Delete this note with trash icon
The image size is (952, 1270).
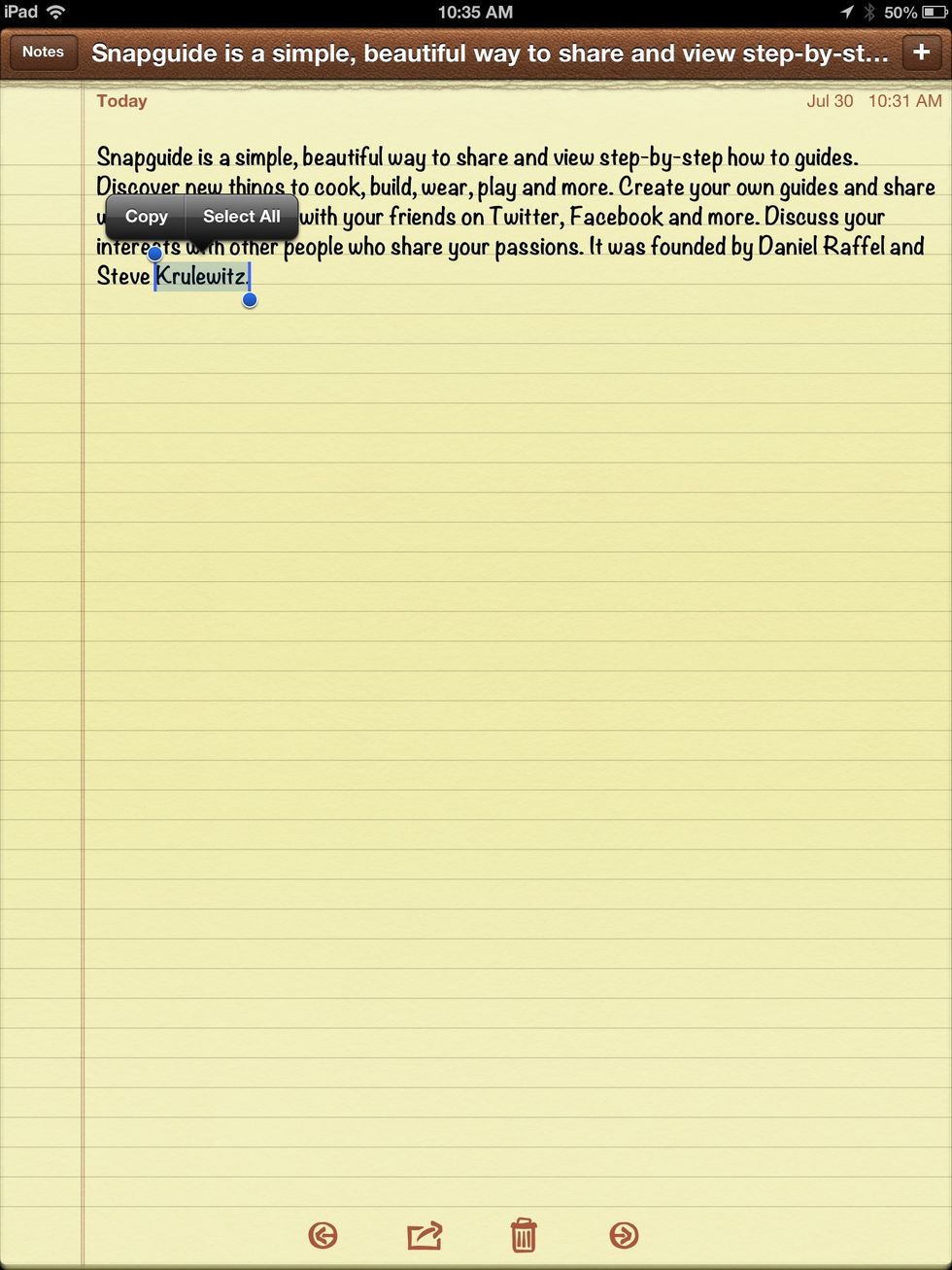click(x=524, y=1235)
